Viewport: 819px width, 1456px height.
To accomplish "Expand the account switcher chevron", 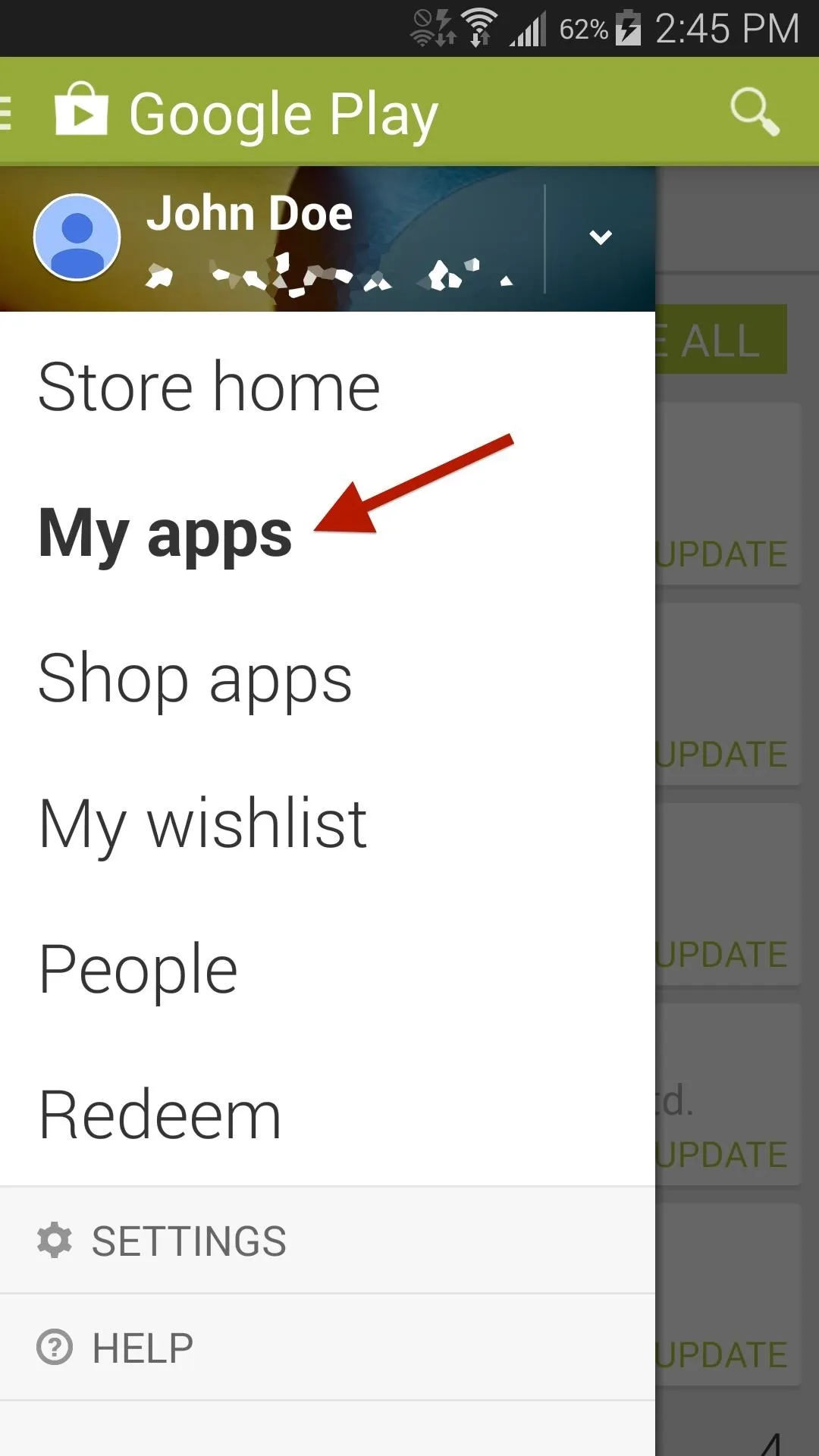I will coord(601,237).
